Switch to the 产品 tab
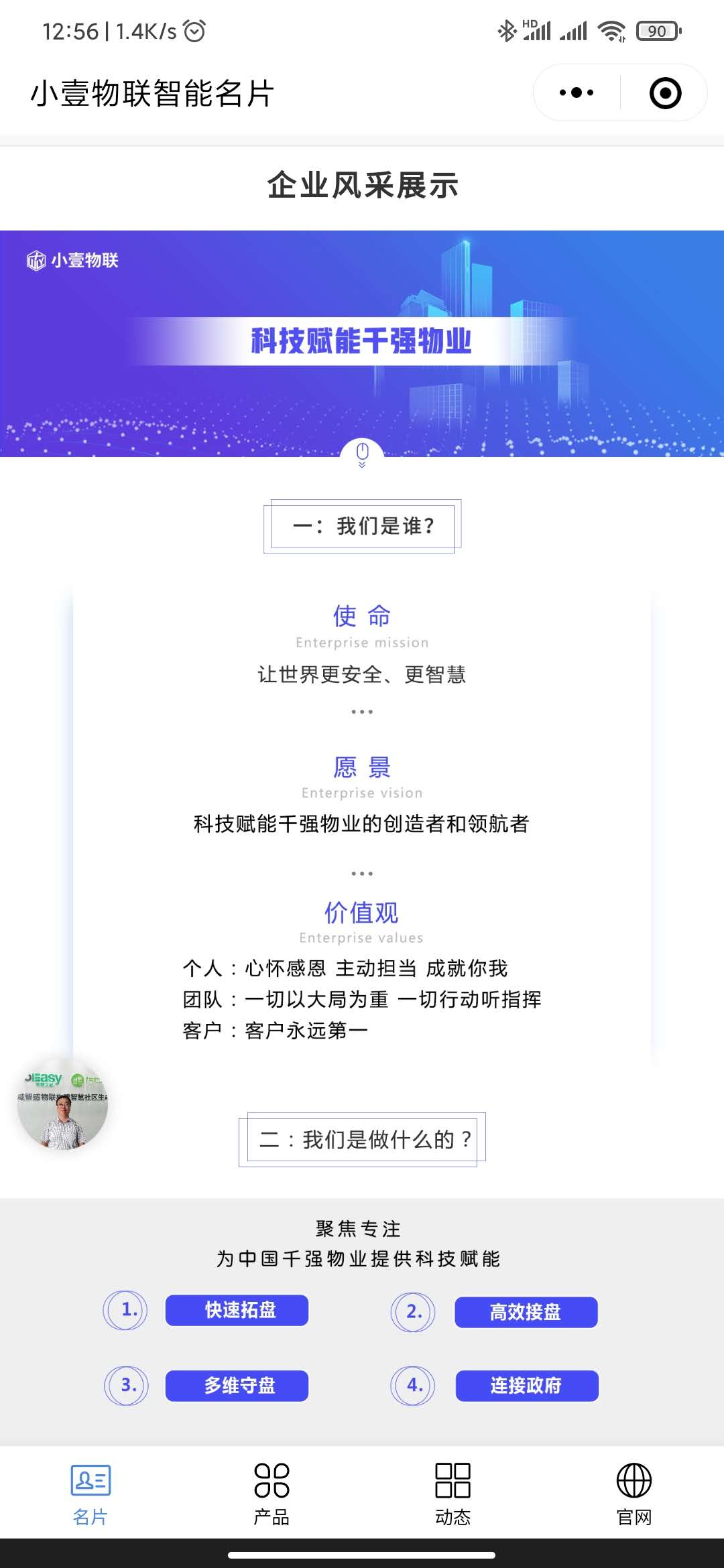The width and height of the screenshot is (724, 1568). [x=271, y=1492]
